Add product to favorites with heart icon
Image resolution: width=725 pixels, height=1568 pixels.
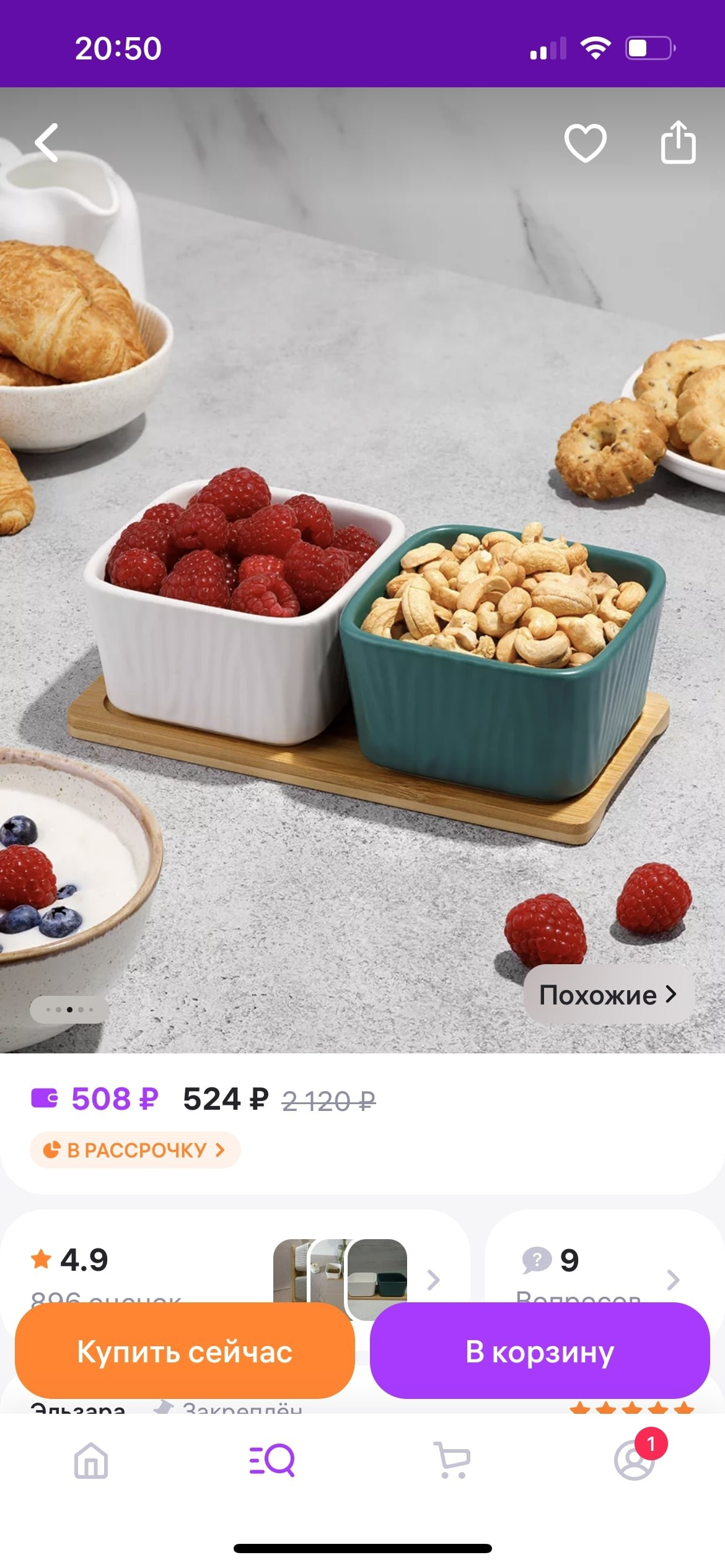tap(585, 143)
